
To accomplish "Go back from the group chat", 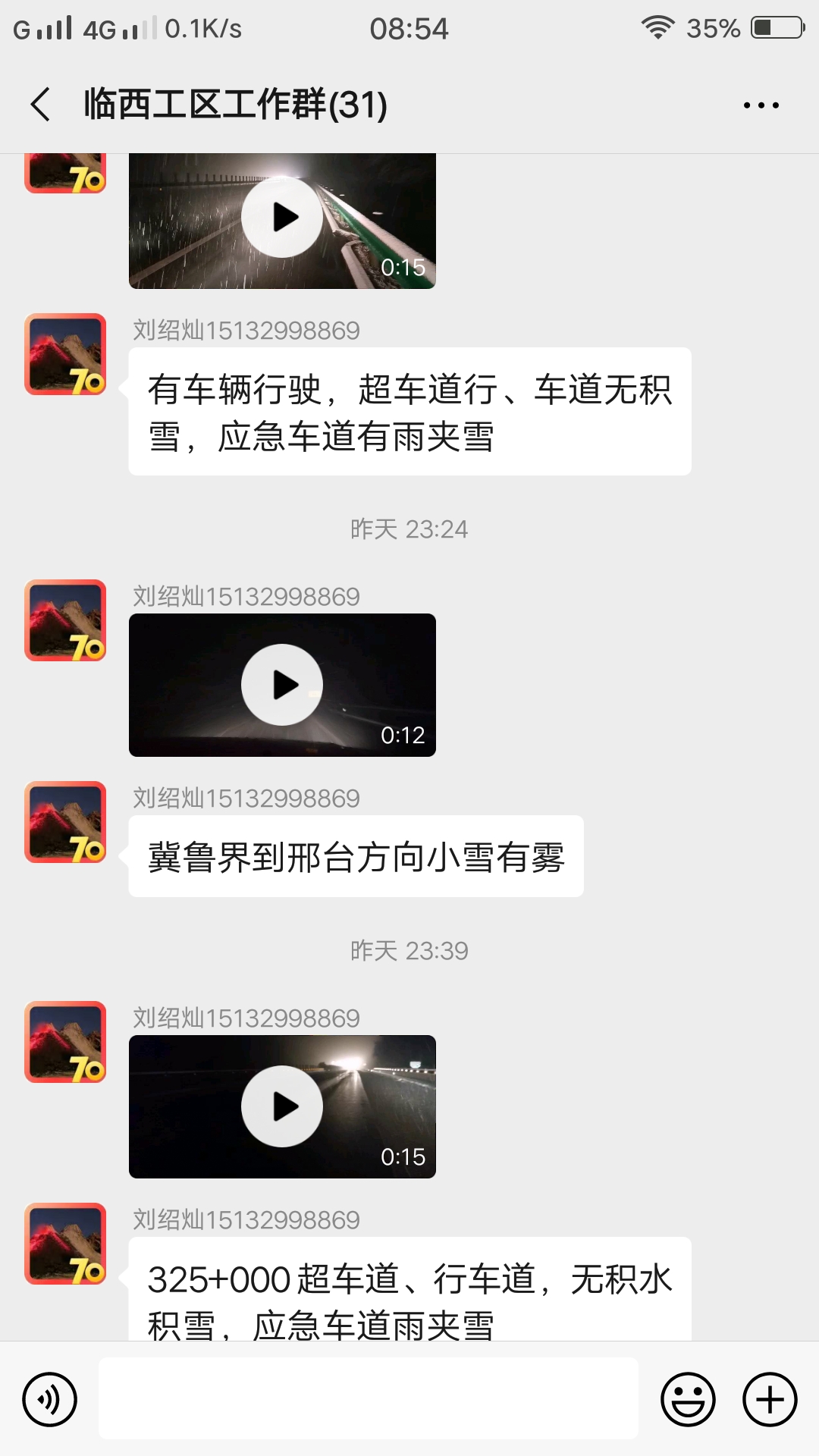I will coord(41,105).
